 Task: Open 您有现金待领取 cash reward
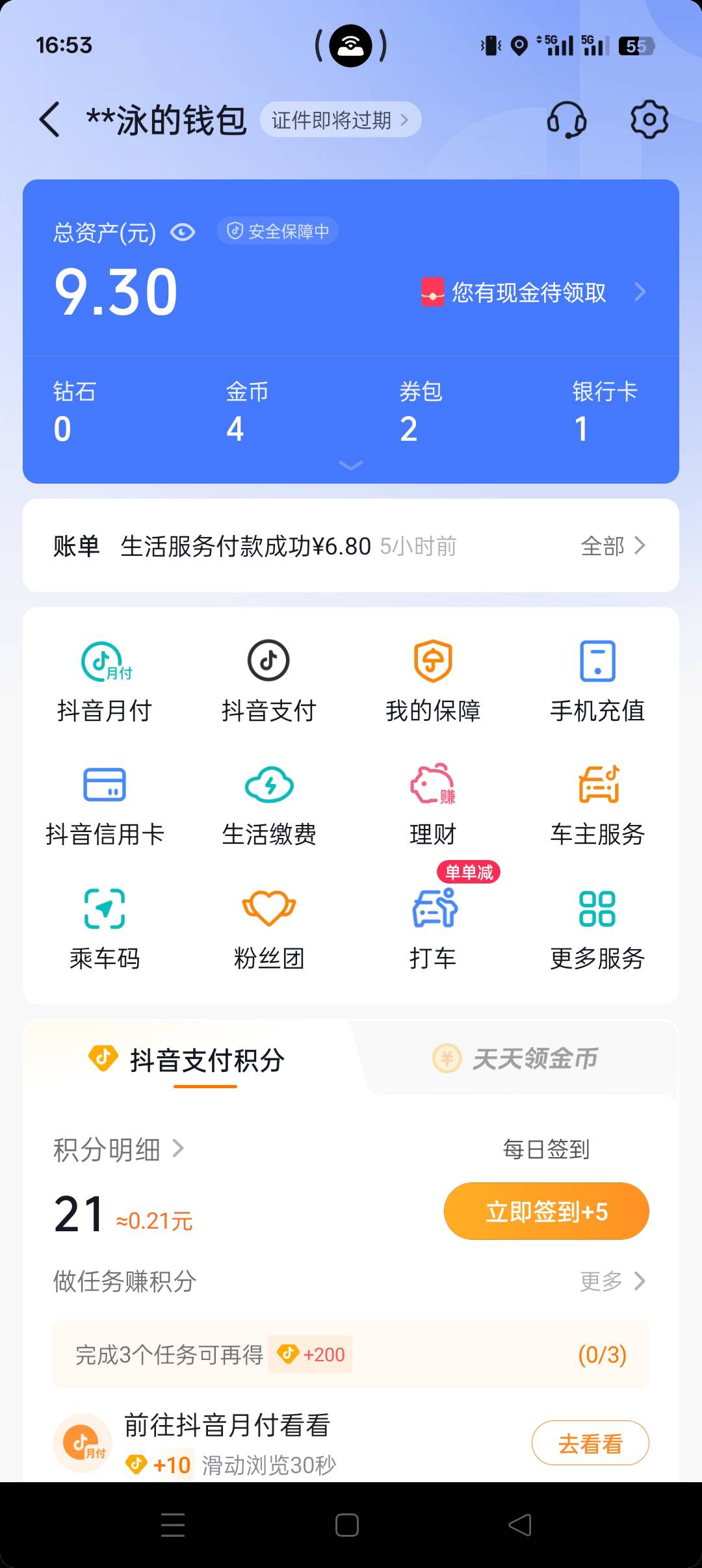(533, 292)
